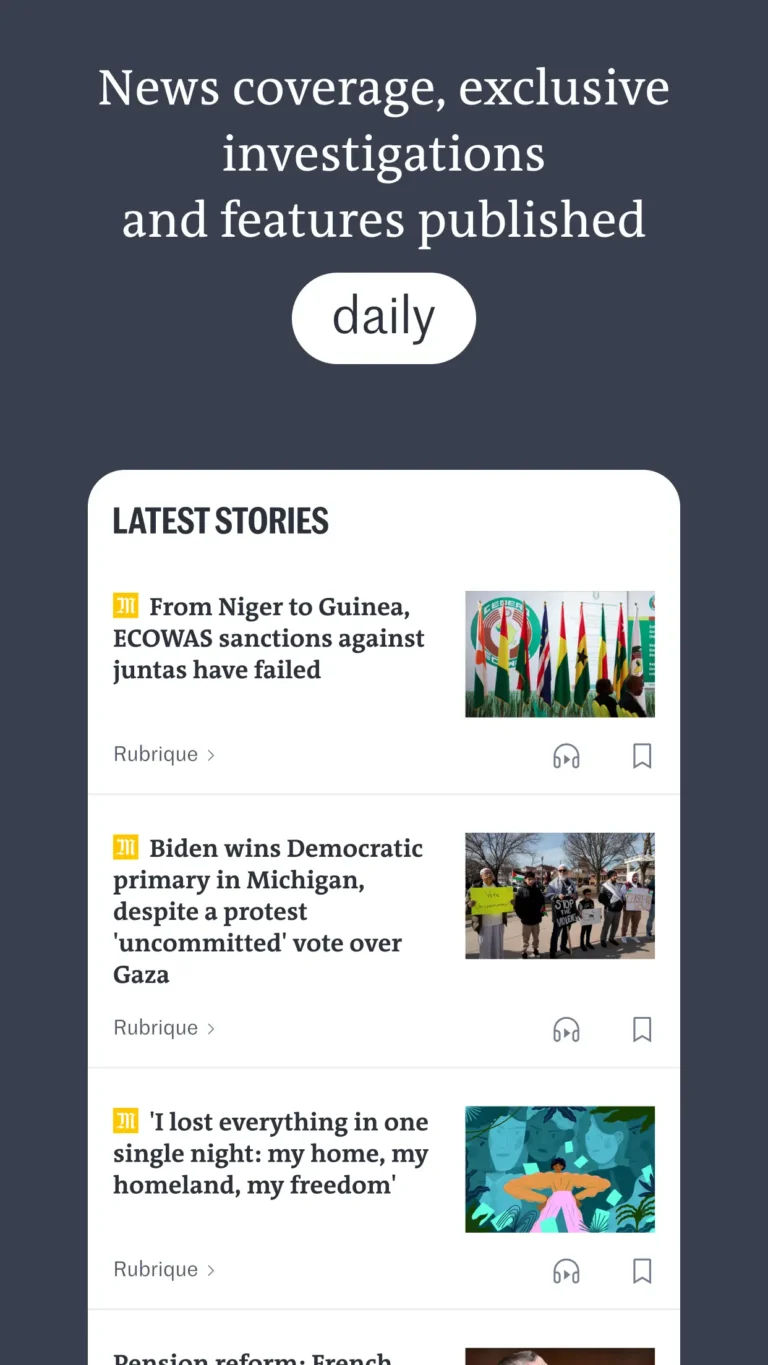Image resolution: width=768 pixels, height=1365 pixels.
Task: Click the Michigan protest photo thumbnail
Action: point(559,895)
